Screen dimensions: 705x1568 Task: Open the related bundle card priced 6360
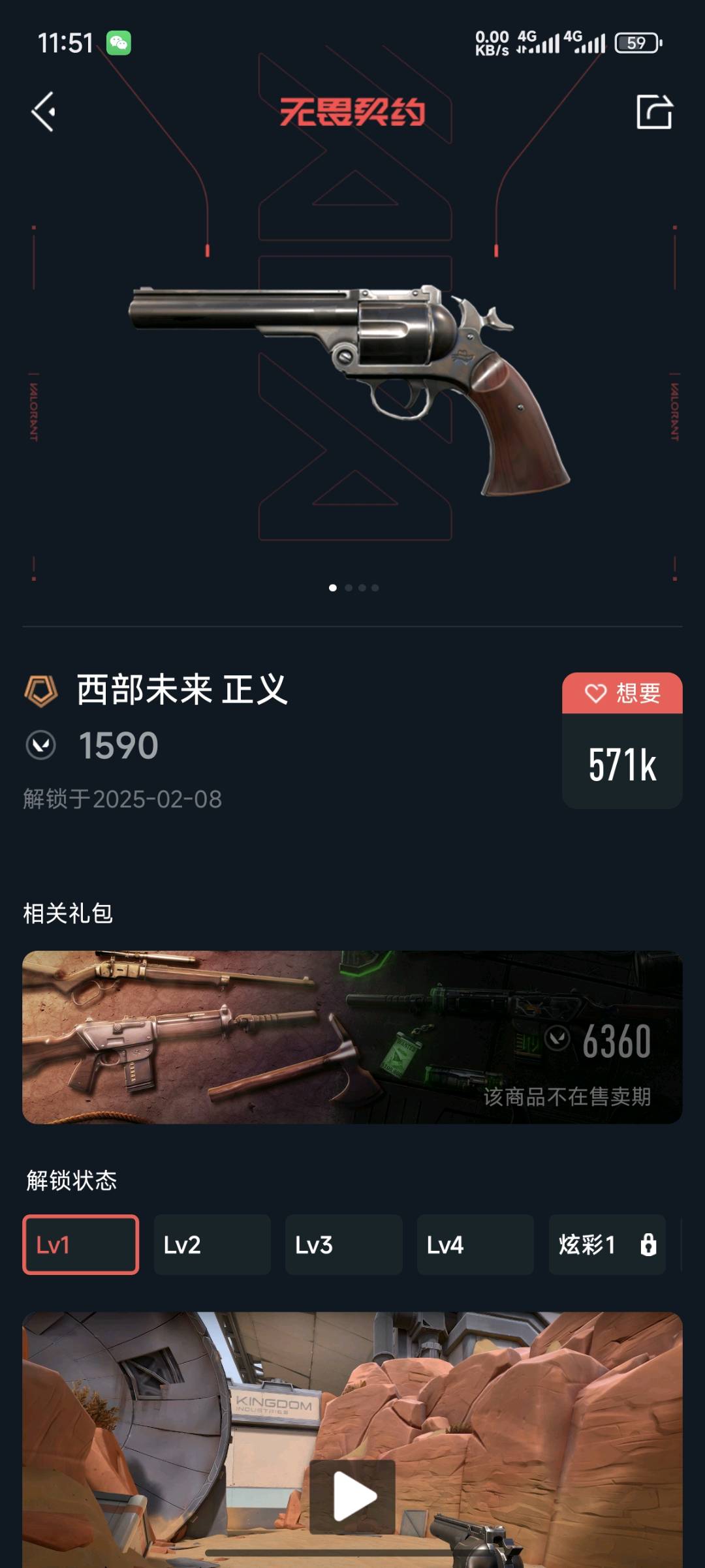point(352,1037)
